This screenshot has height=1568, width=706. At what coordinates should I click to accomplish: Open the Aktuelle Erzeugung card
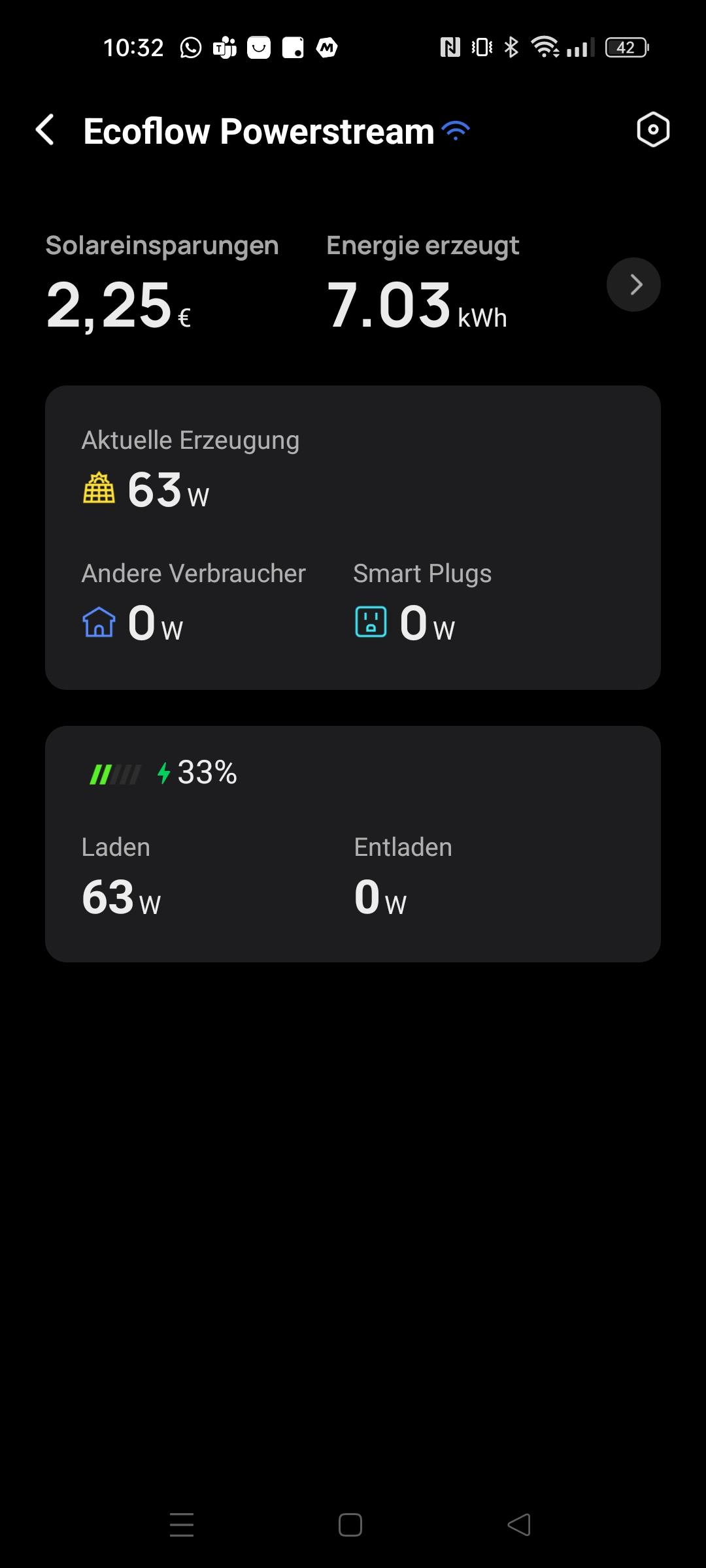click(x=353, y=538)
